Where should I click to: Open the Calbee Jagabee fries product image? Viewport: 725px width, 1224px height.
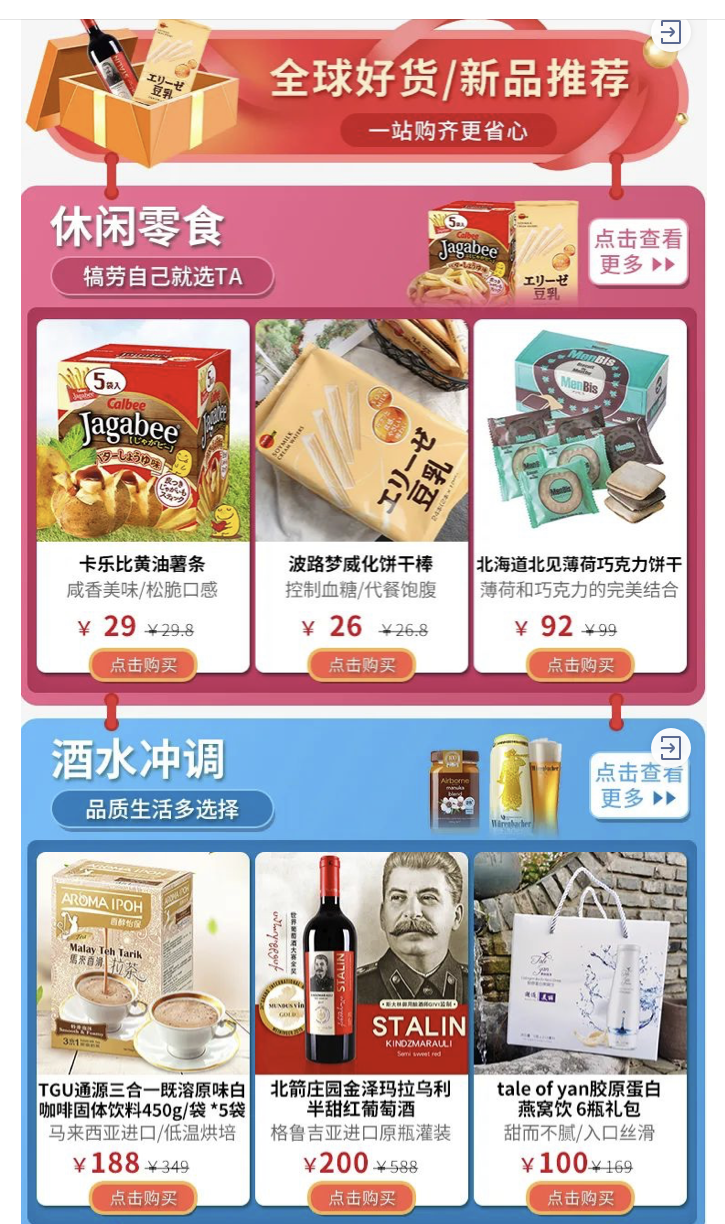click(x=143, y=431)
